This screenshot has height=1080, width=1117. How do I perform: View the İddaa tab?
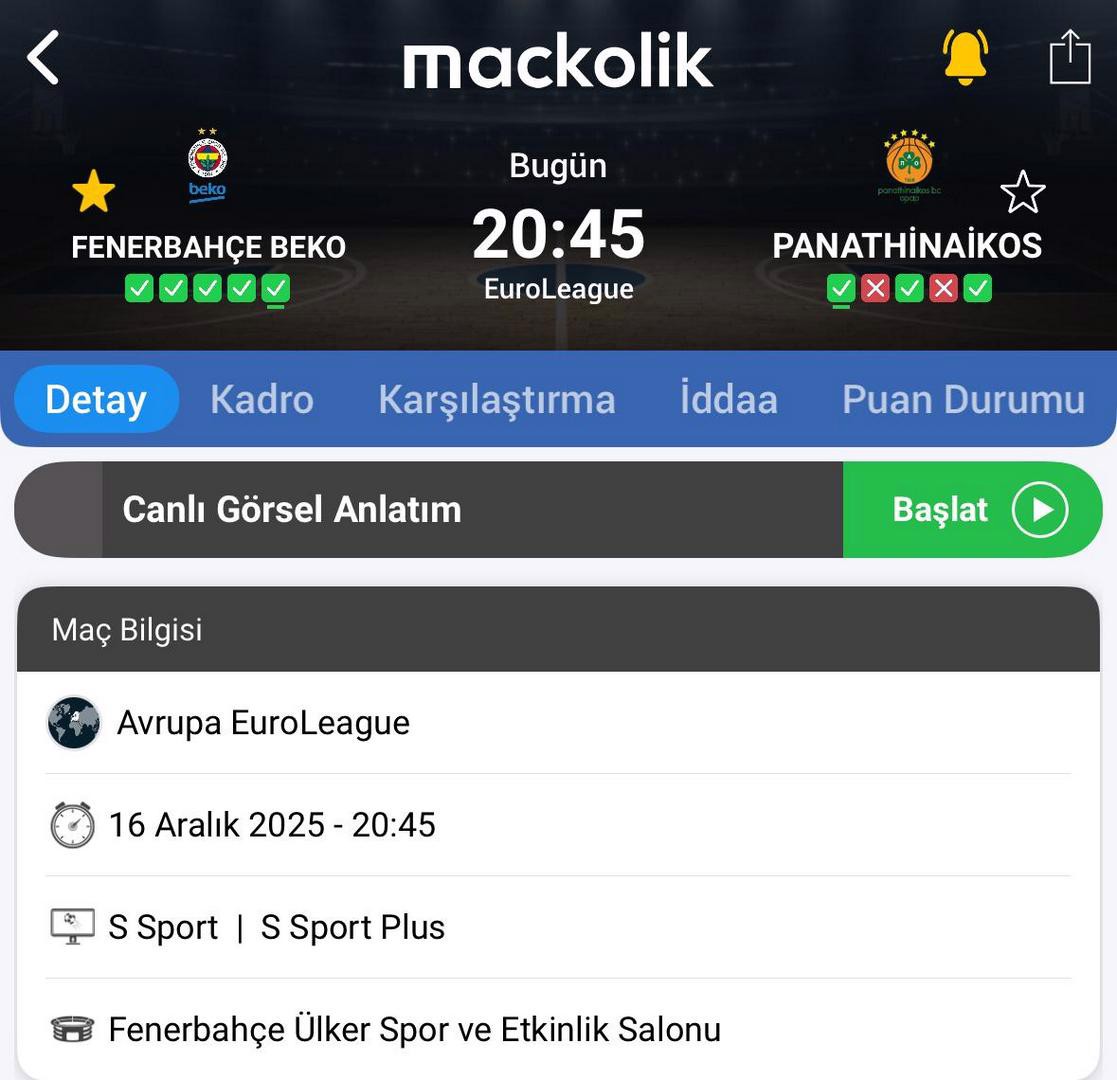pos(728,399)
